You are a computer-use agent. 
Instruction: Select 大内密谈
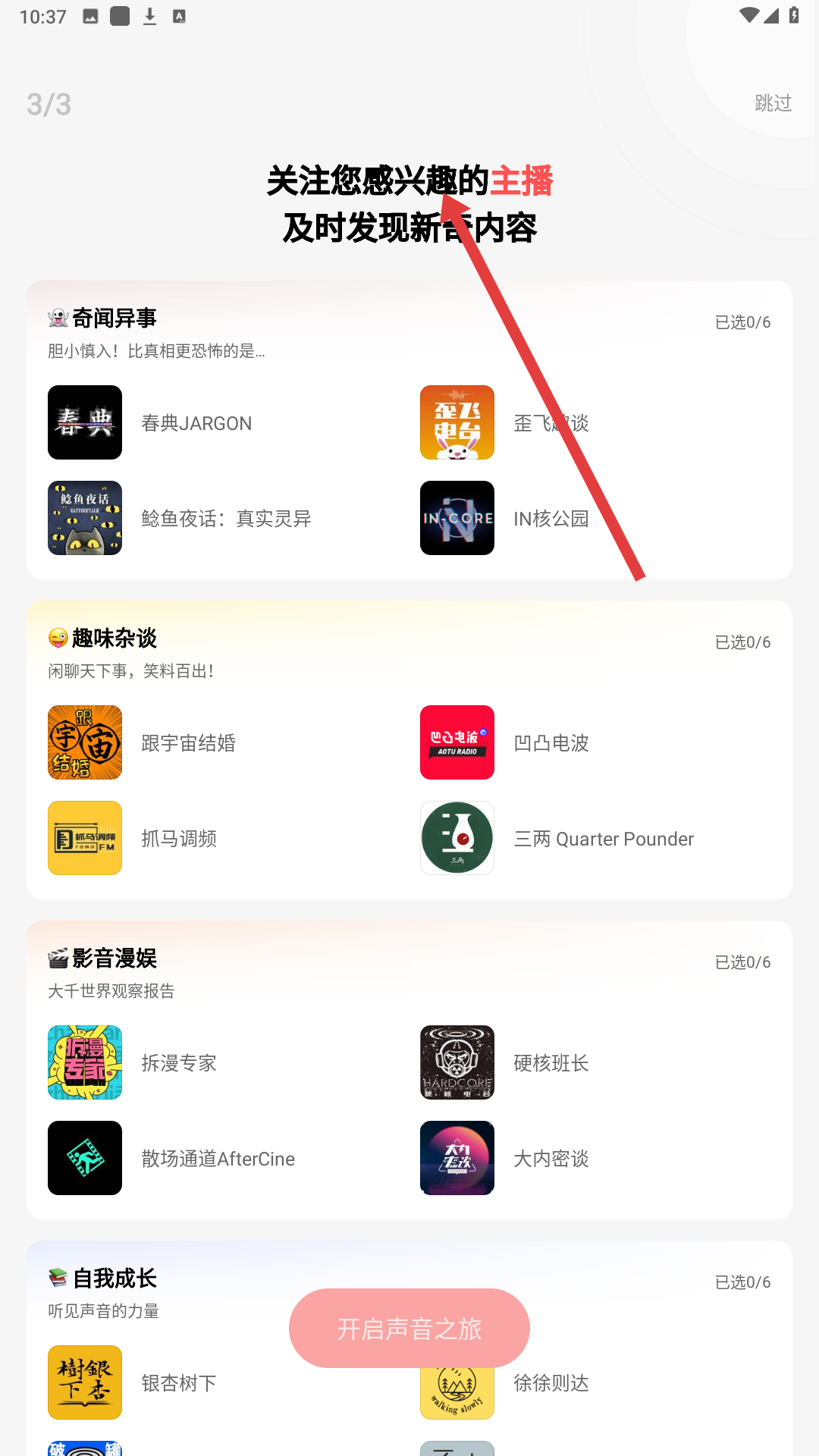[551, 1158]
